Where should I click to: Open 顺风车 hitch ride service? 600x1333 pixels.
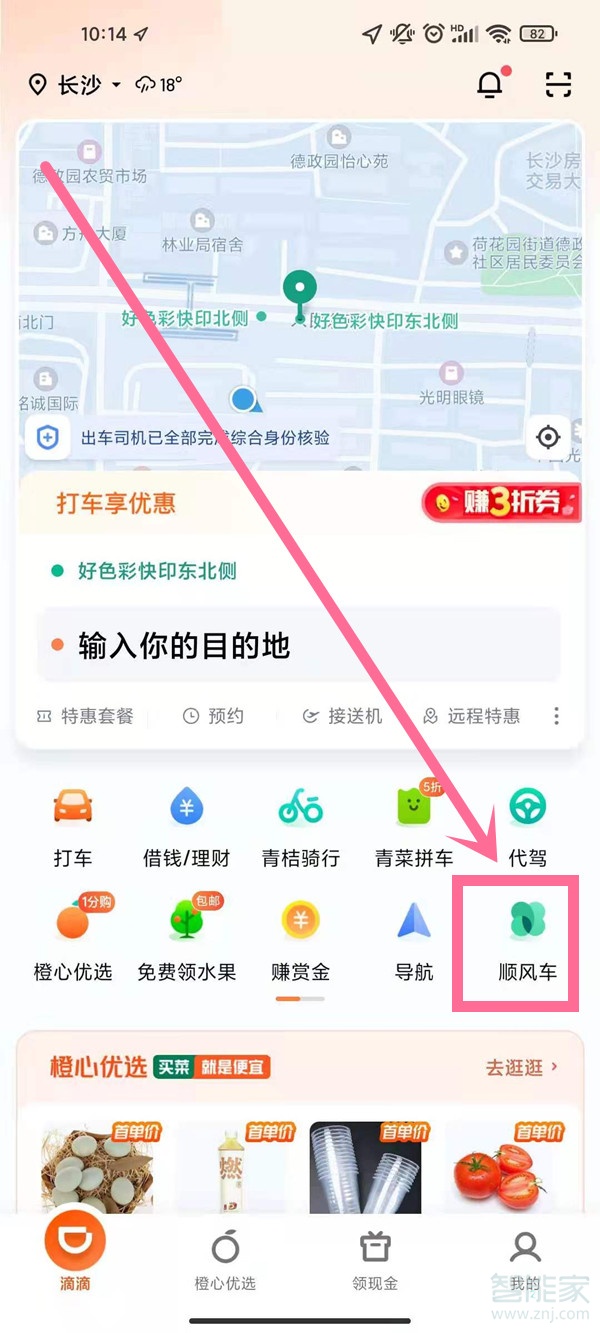pos(528,941)
